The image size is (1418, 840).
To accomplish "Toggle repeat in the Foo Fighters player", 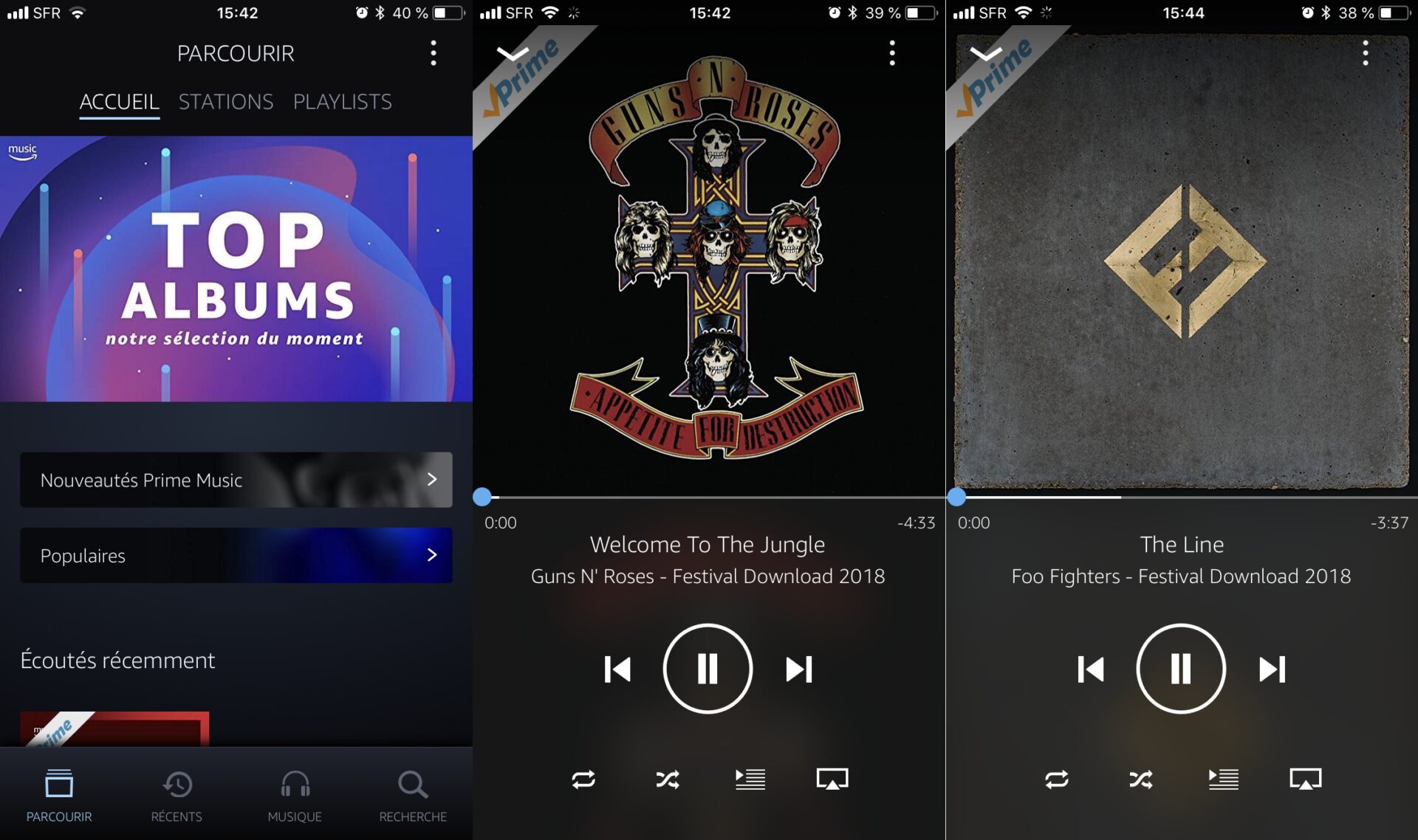I will pyautogui.click(x=1057, y=779).
